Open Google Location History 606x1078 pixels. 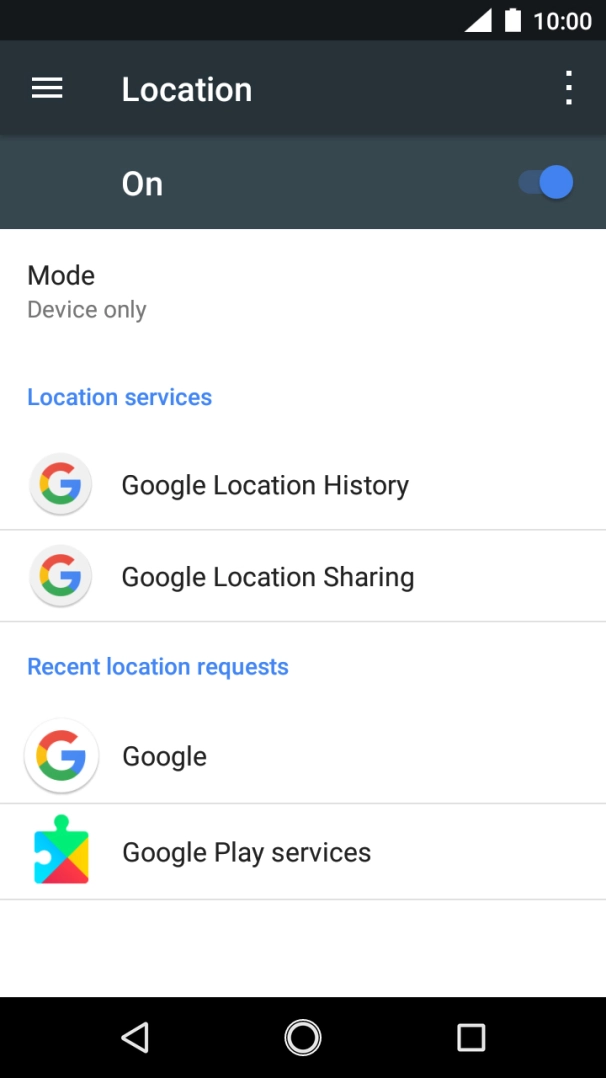(303, 485)
